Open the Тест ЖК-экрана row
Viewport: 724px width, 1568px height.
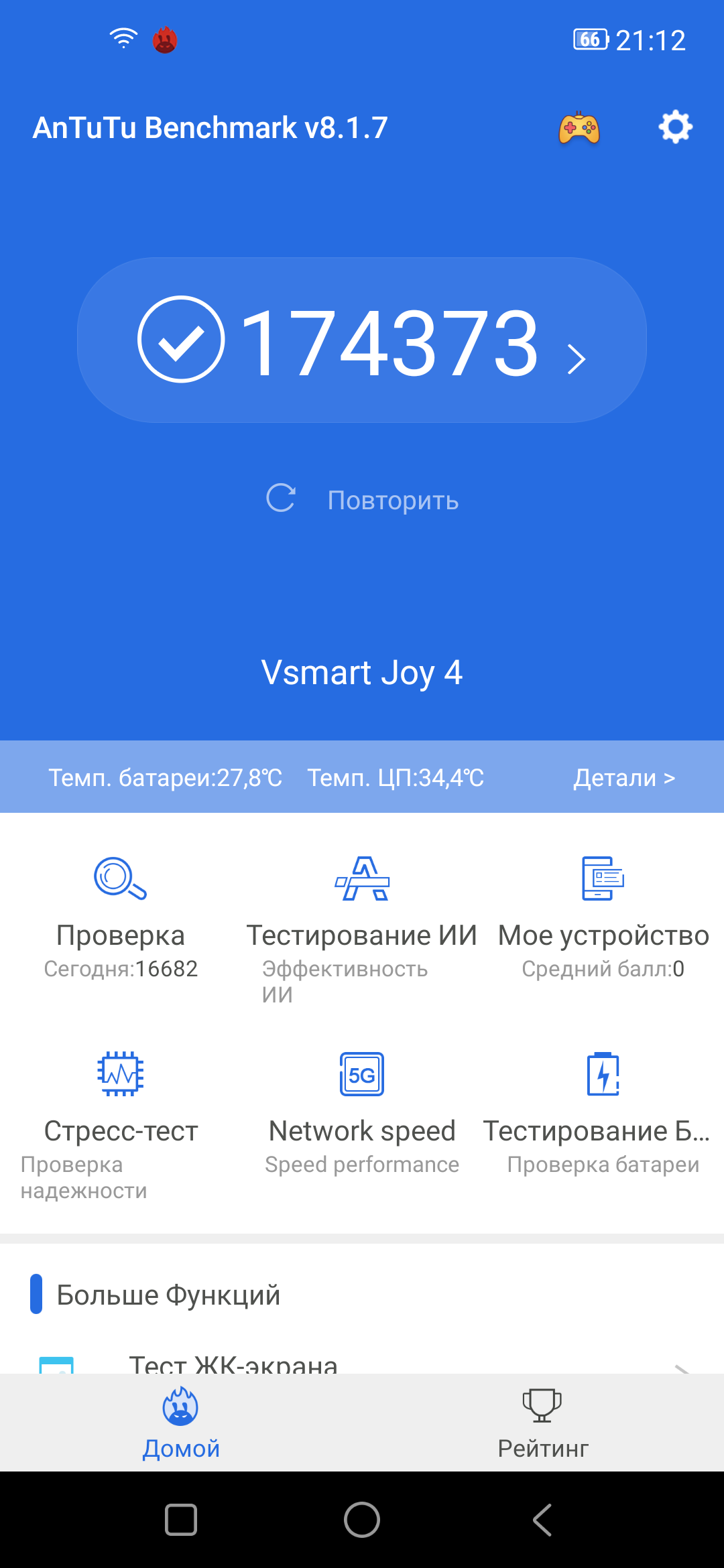click(x=362, y=1362)
